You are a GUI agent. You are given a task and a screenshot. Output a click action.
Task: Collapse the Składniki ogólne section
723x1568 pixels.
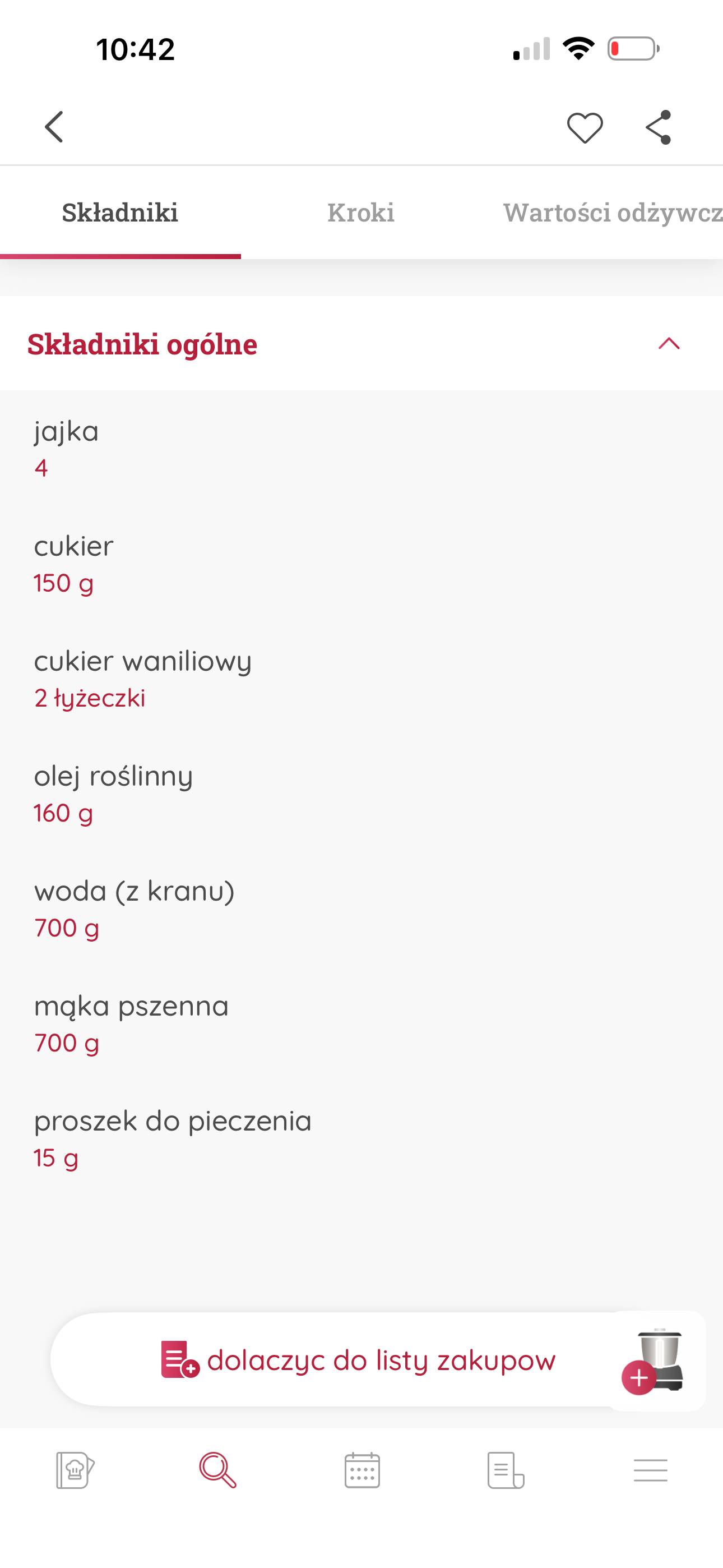[669, 344]
